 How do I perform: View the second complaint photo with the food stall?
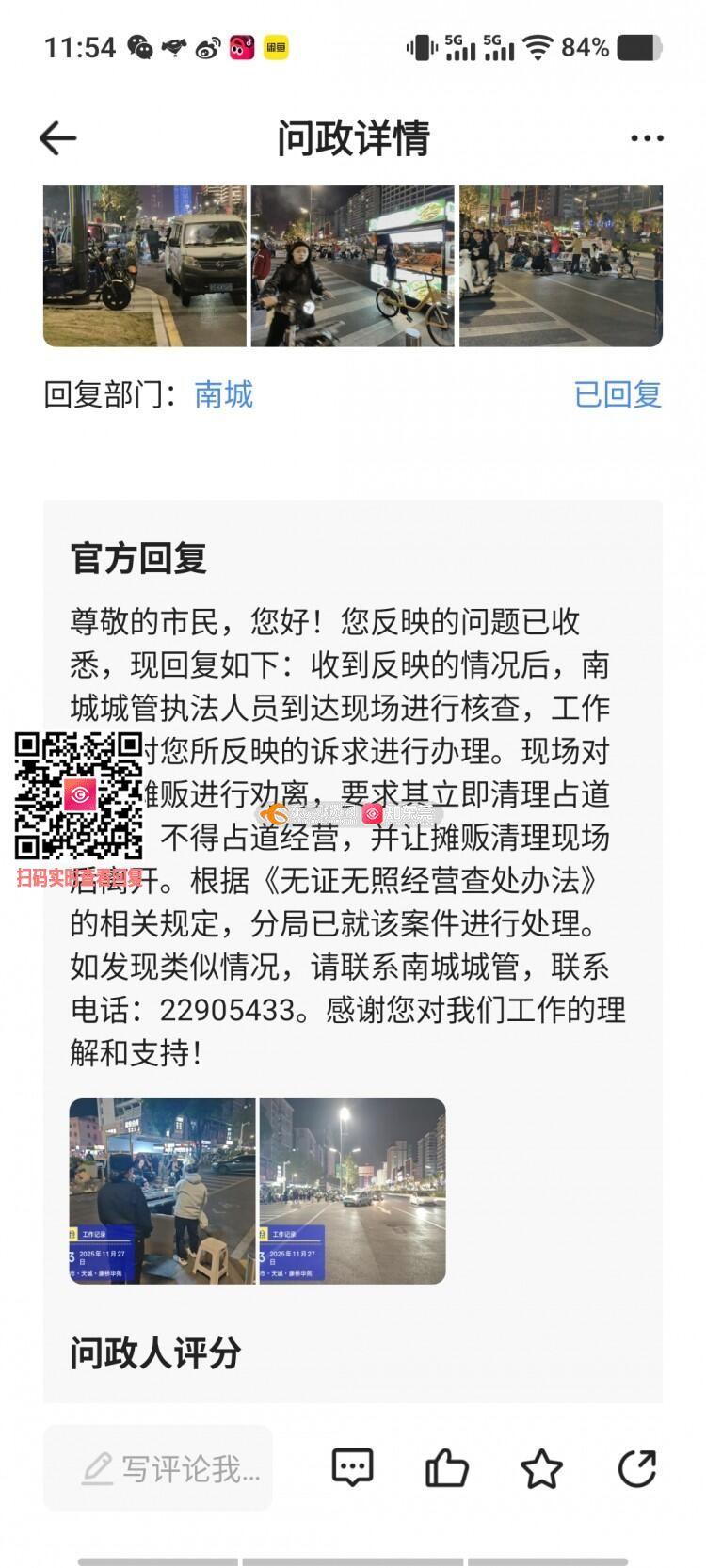(x=353, y=266)
